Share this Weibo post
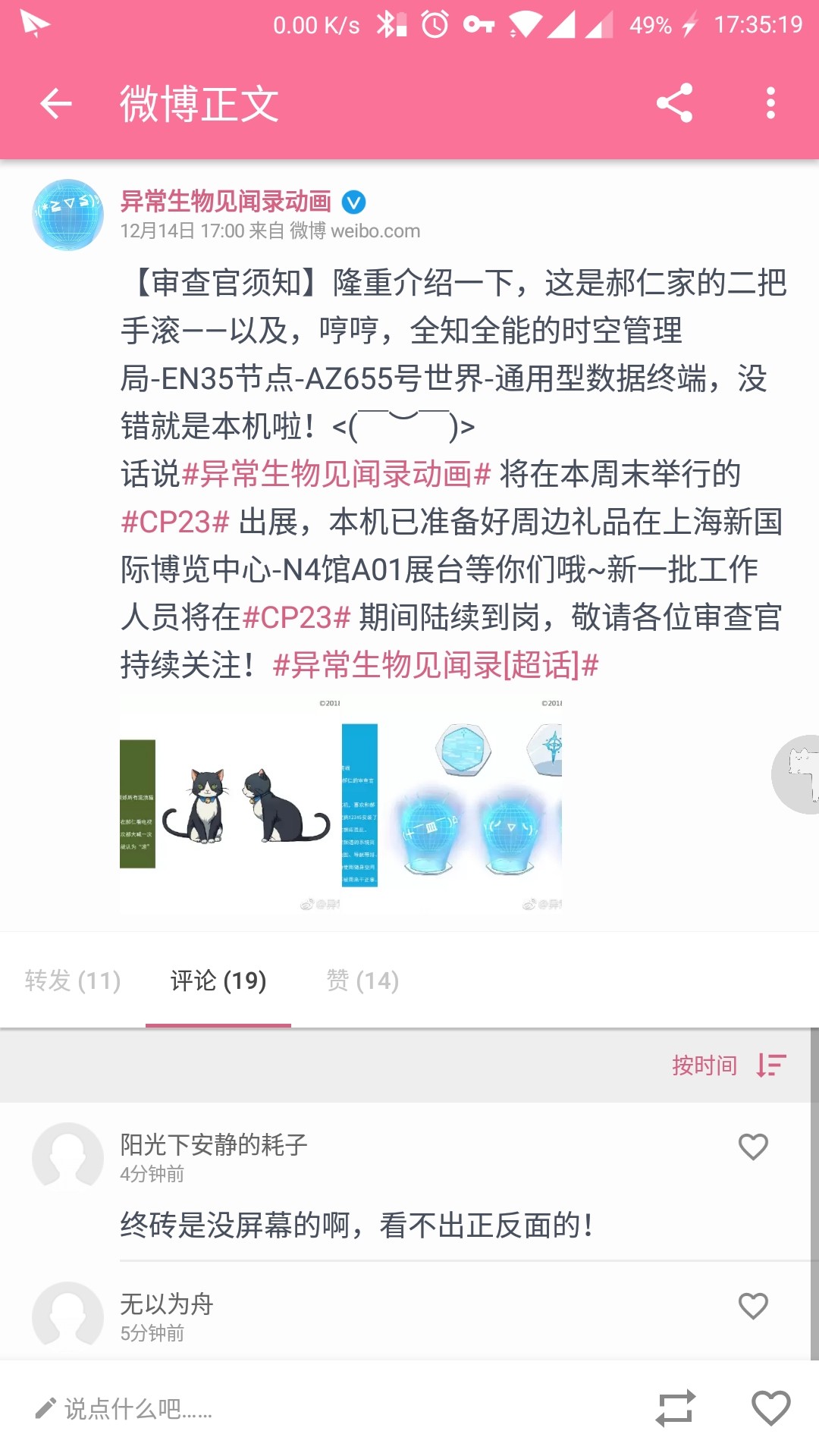819x1456 pixels. [x=674, y=103]
